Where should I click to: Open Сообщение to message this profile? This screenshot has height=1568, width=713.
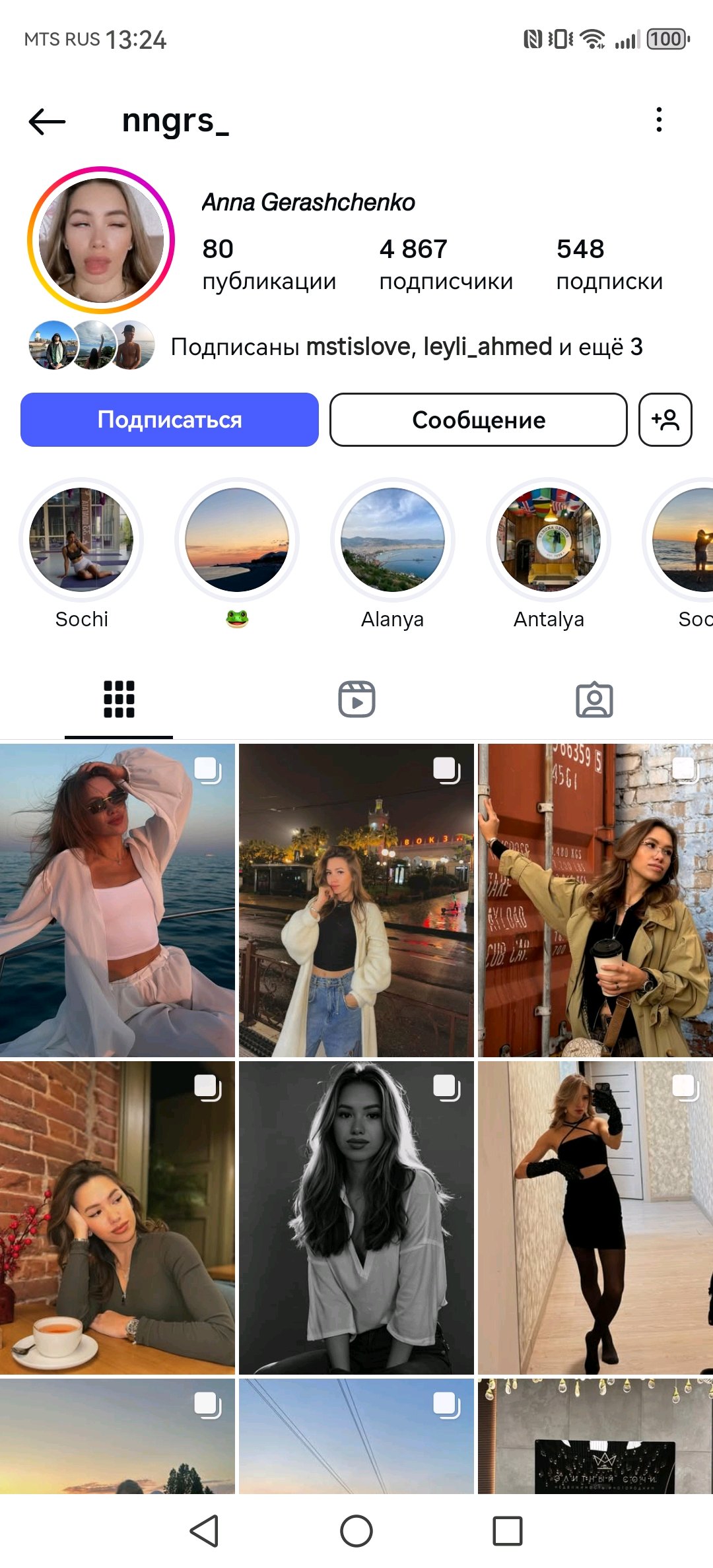tap(478, 420)
